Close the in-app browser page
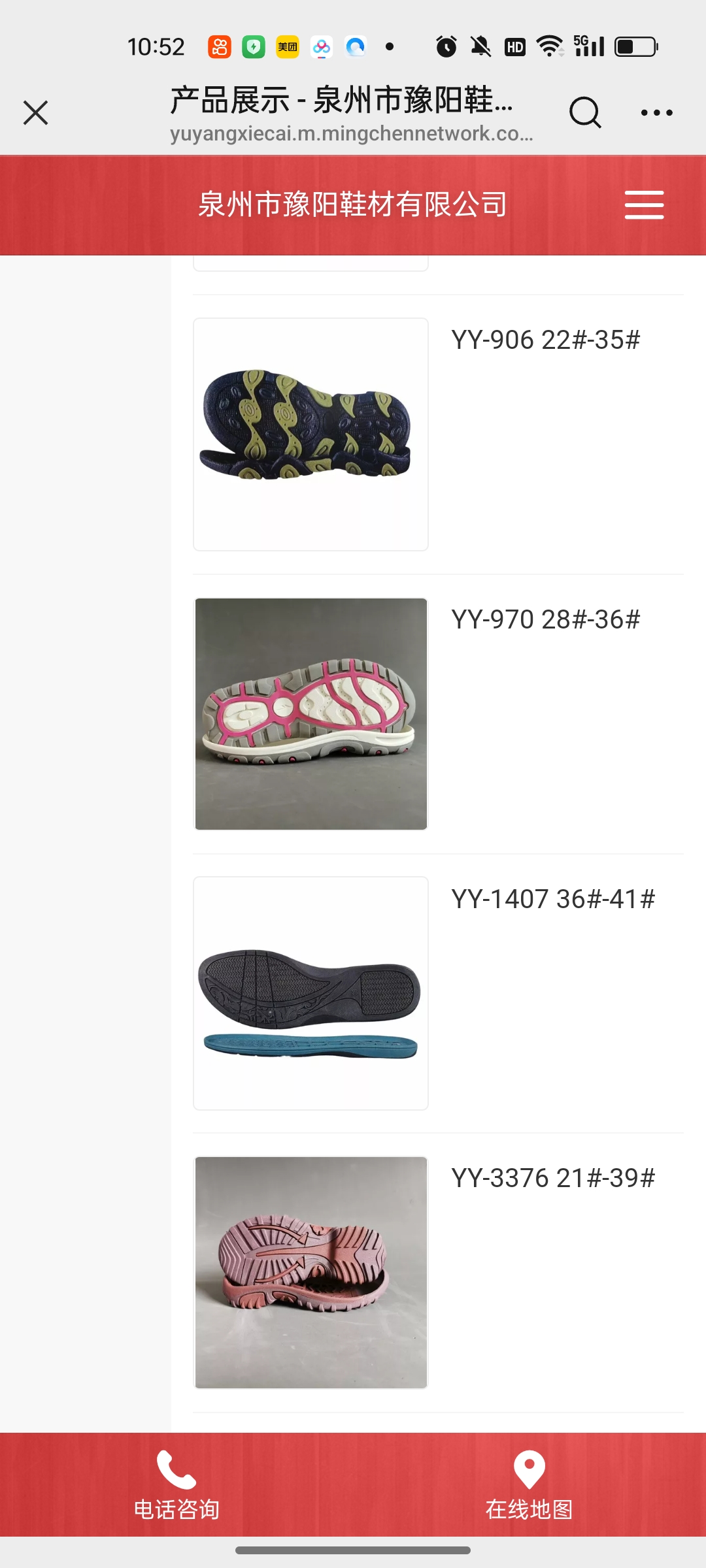Viewport: 706px width, 1568px height. pos(36,112)
